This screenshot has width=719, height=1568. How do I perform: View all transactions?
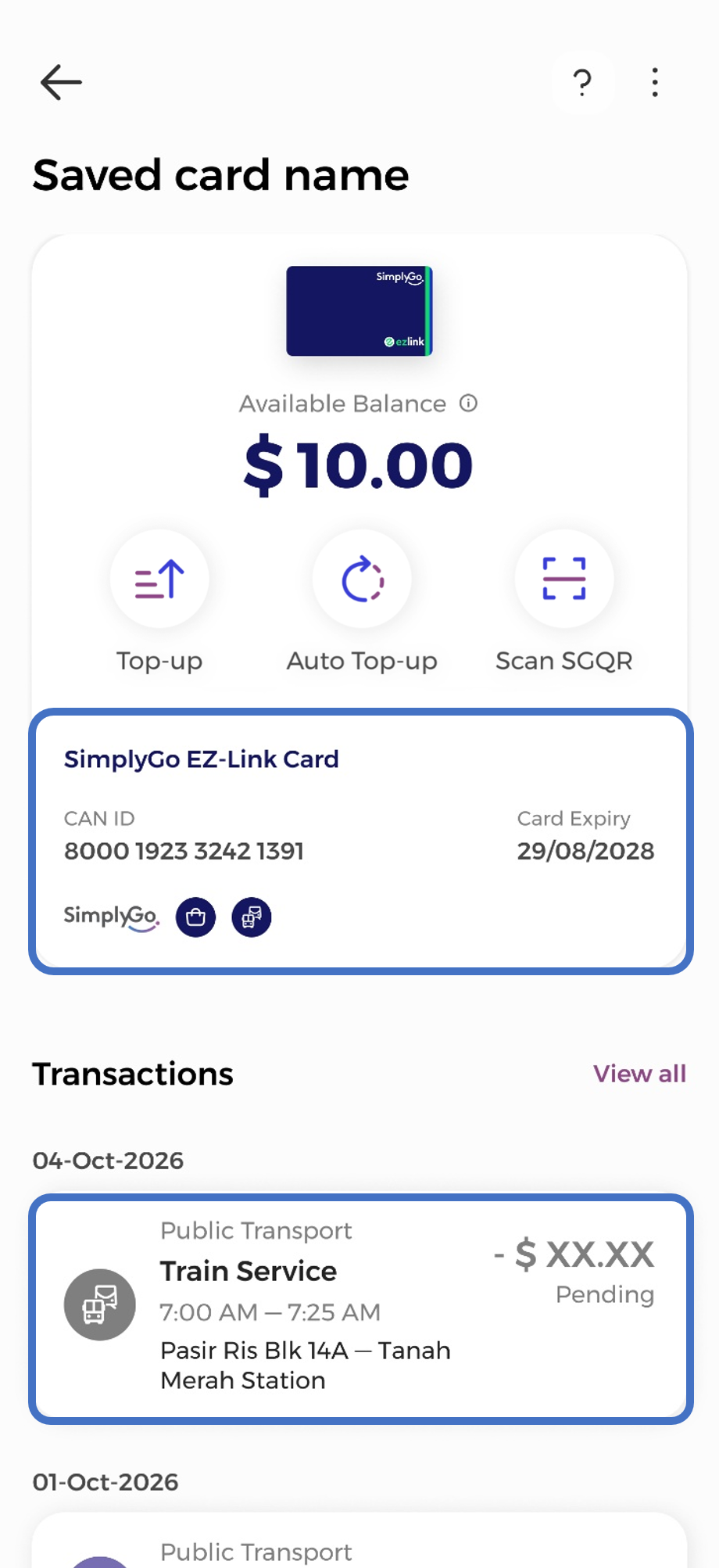[x=639, y=1074]
